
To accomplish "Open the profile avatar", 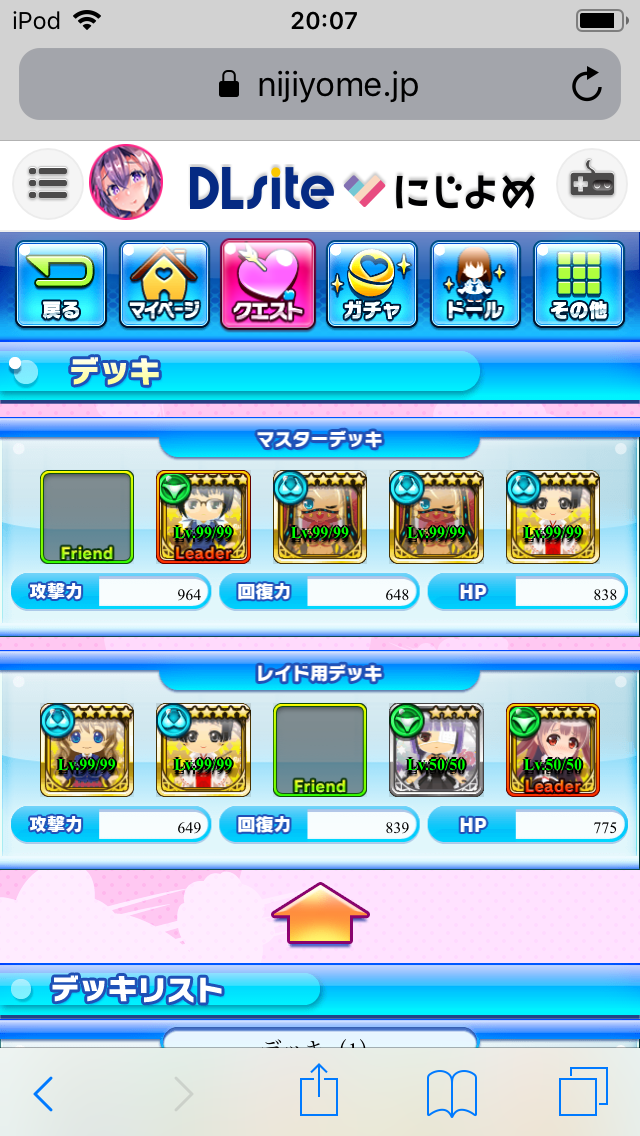I will (x=126, y=184).
